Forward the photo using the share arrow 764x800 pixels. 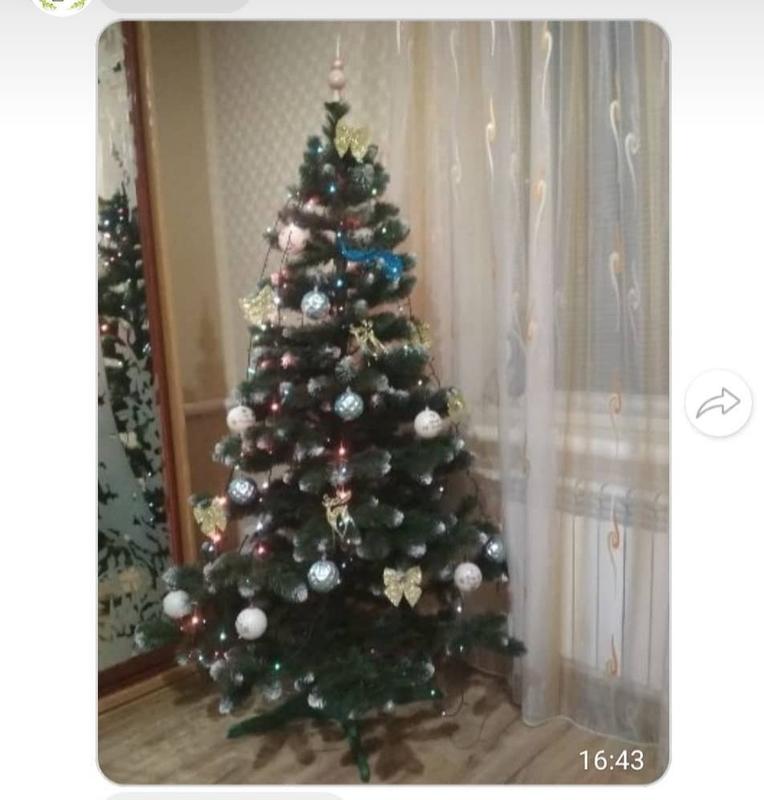pyautogui.click(x=718, y=403)
